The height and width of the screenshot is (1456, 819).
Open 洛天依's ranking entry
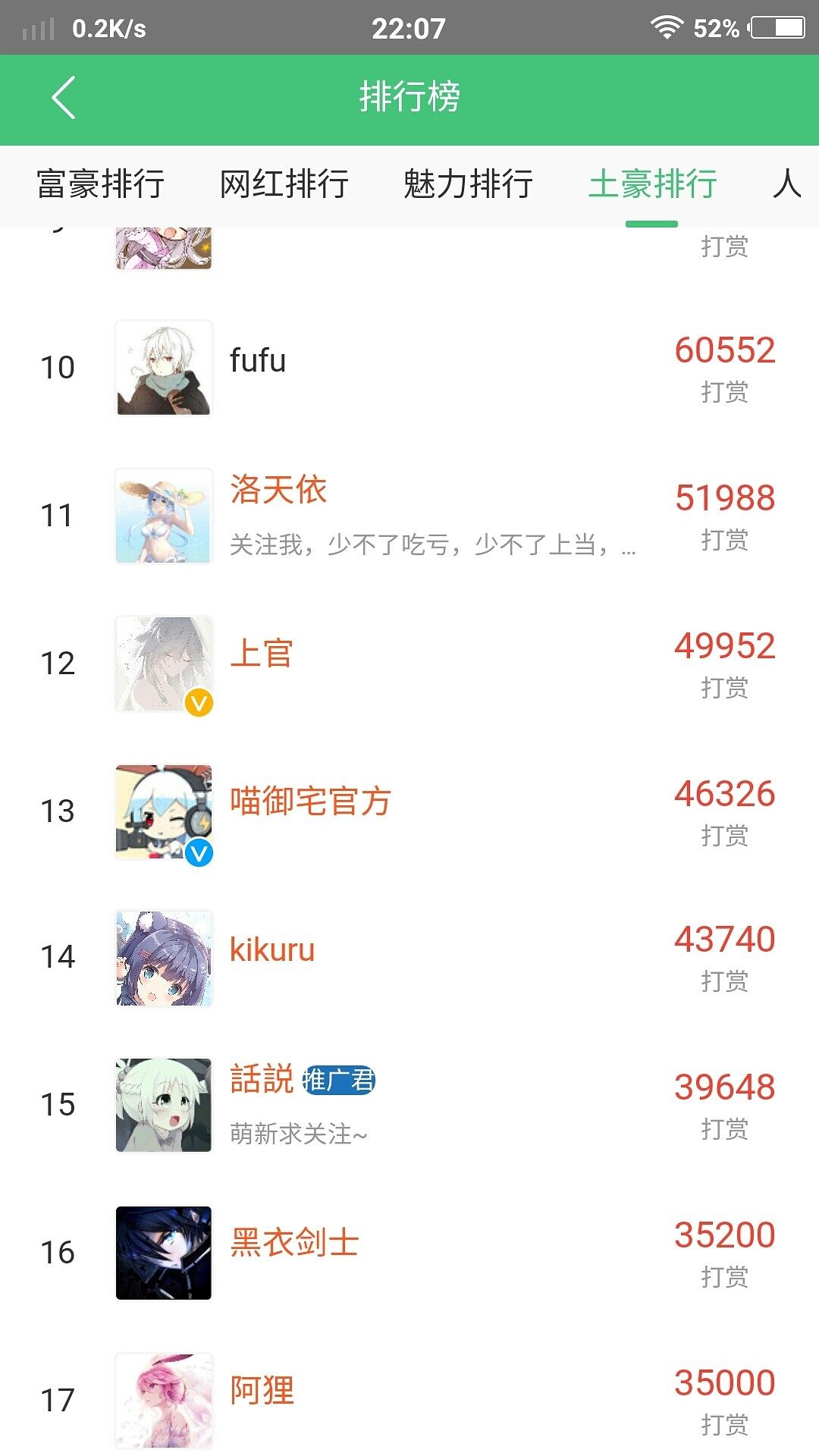click(409, 516)
